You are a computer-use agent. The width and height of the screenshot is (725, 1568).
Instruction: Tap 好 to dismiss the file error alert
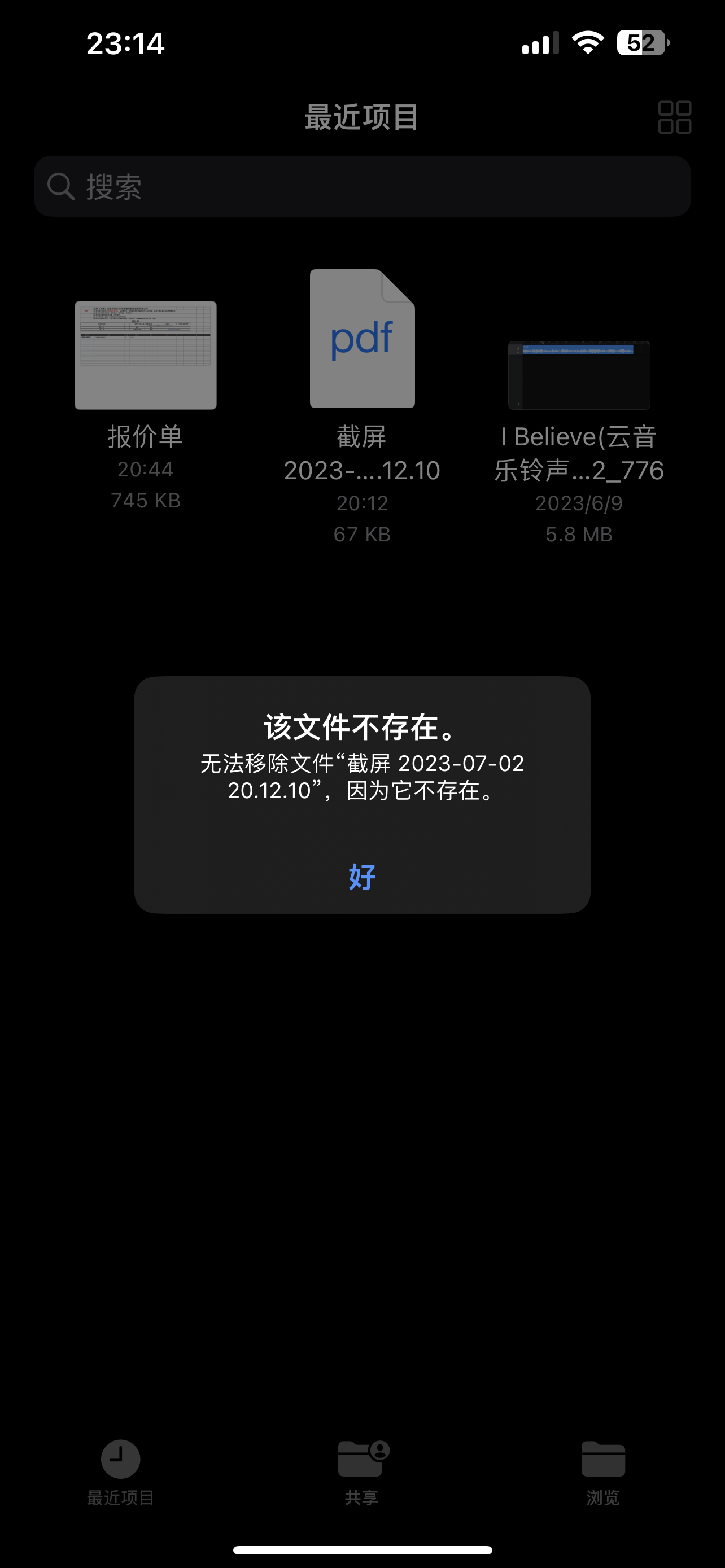click(362, 877)
